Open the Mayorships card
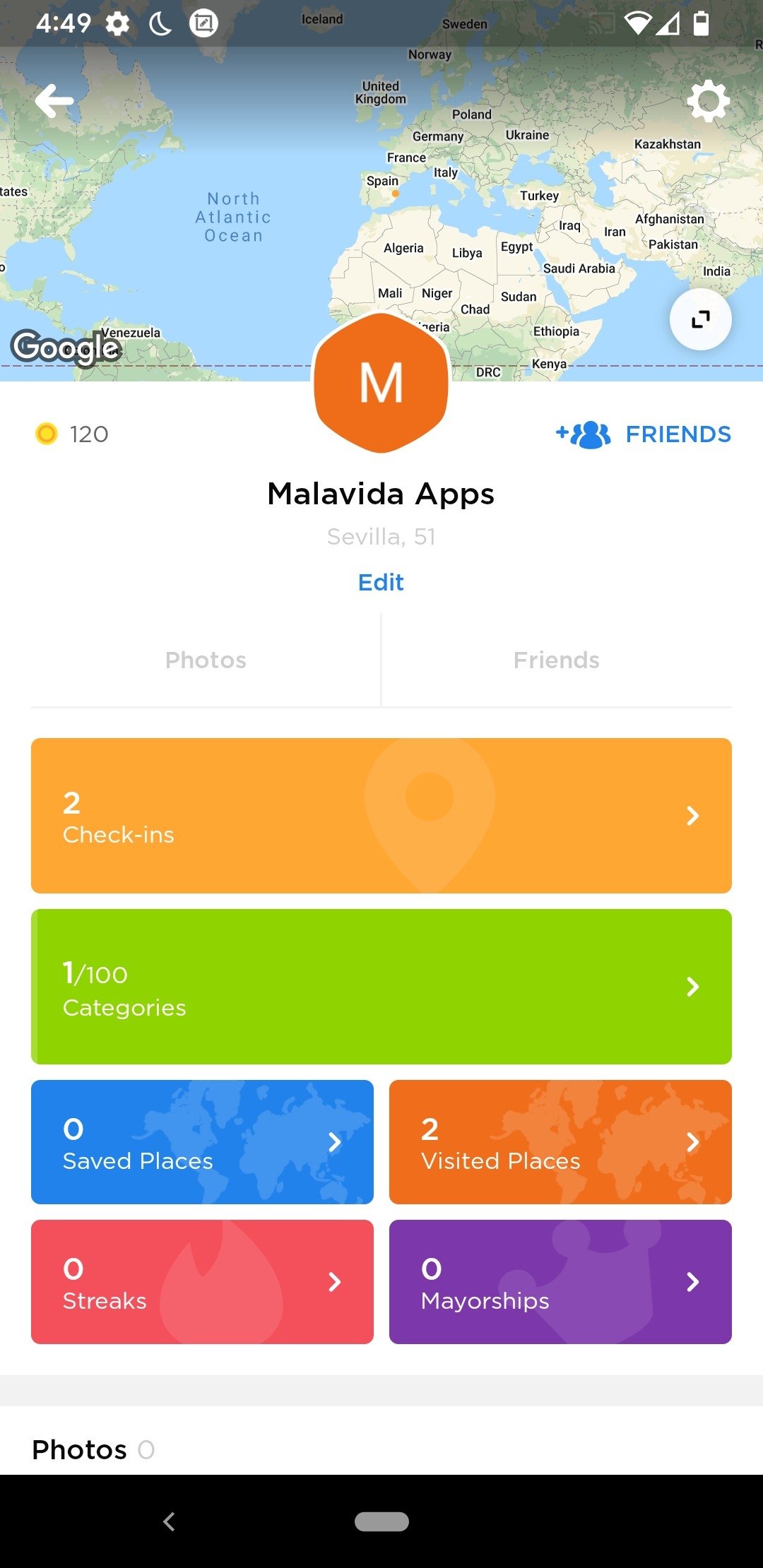The width and height of the screenshot is (763, 1568). 560,1282
